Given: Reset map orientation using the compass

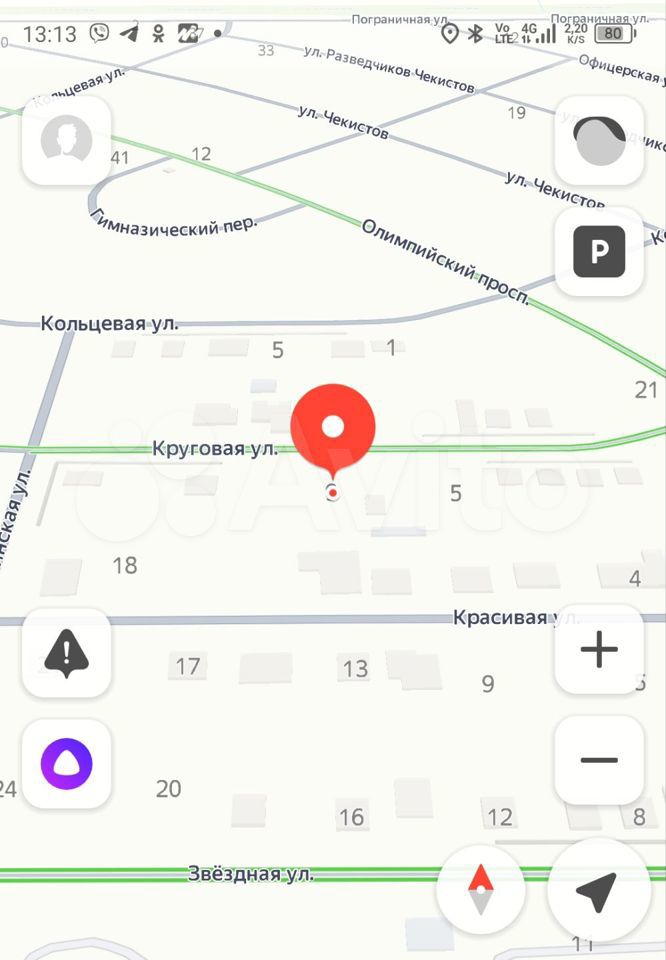Looking at the screenshot, I should click(481, 888).
